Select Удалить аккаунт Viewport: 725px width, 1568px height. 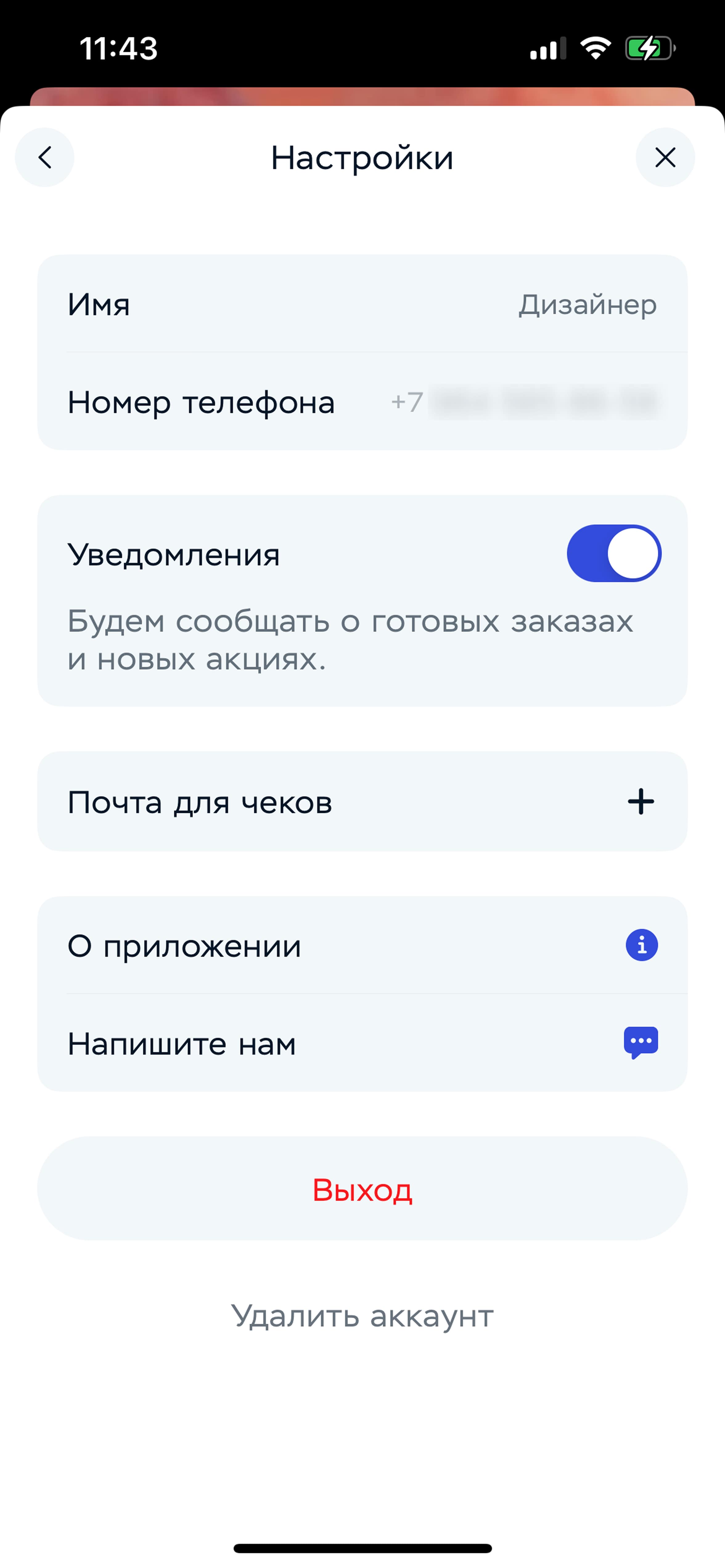click(362, 1317)
